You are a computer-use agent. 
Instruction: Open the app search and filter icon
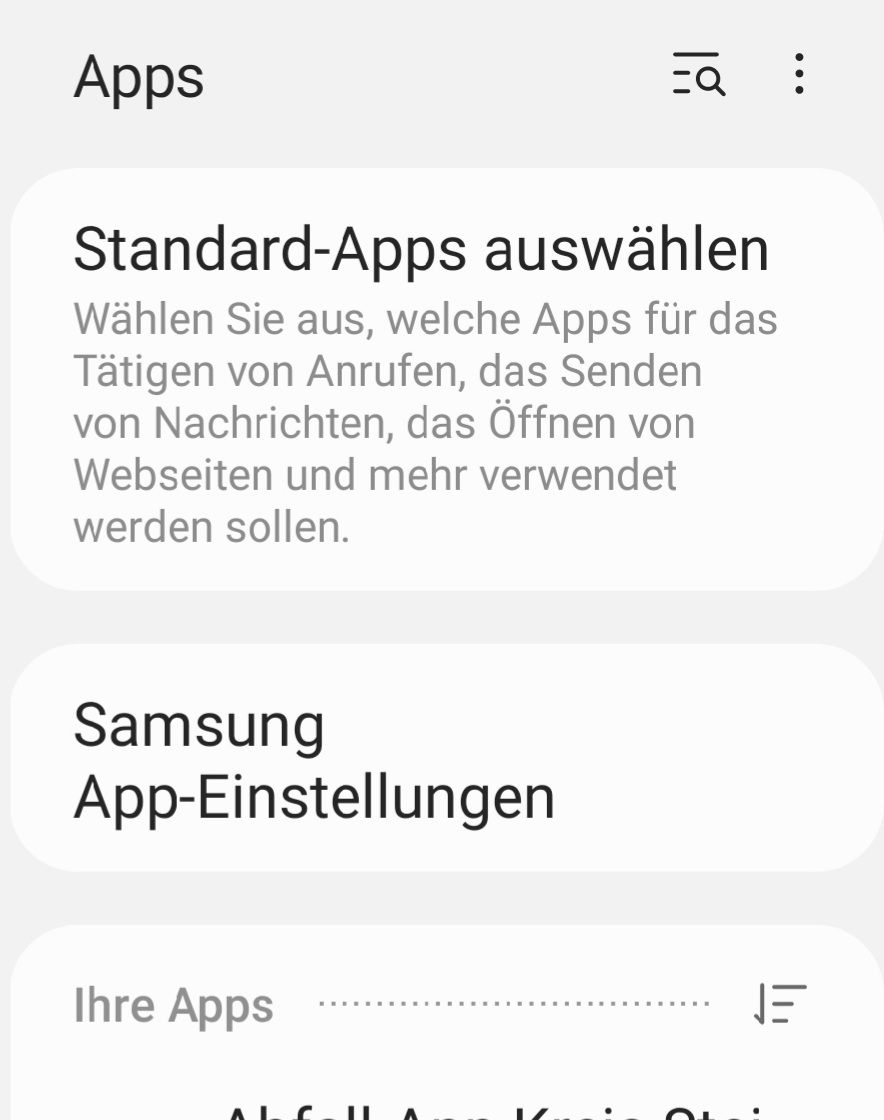pos(698,74)
